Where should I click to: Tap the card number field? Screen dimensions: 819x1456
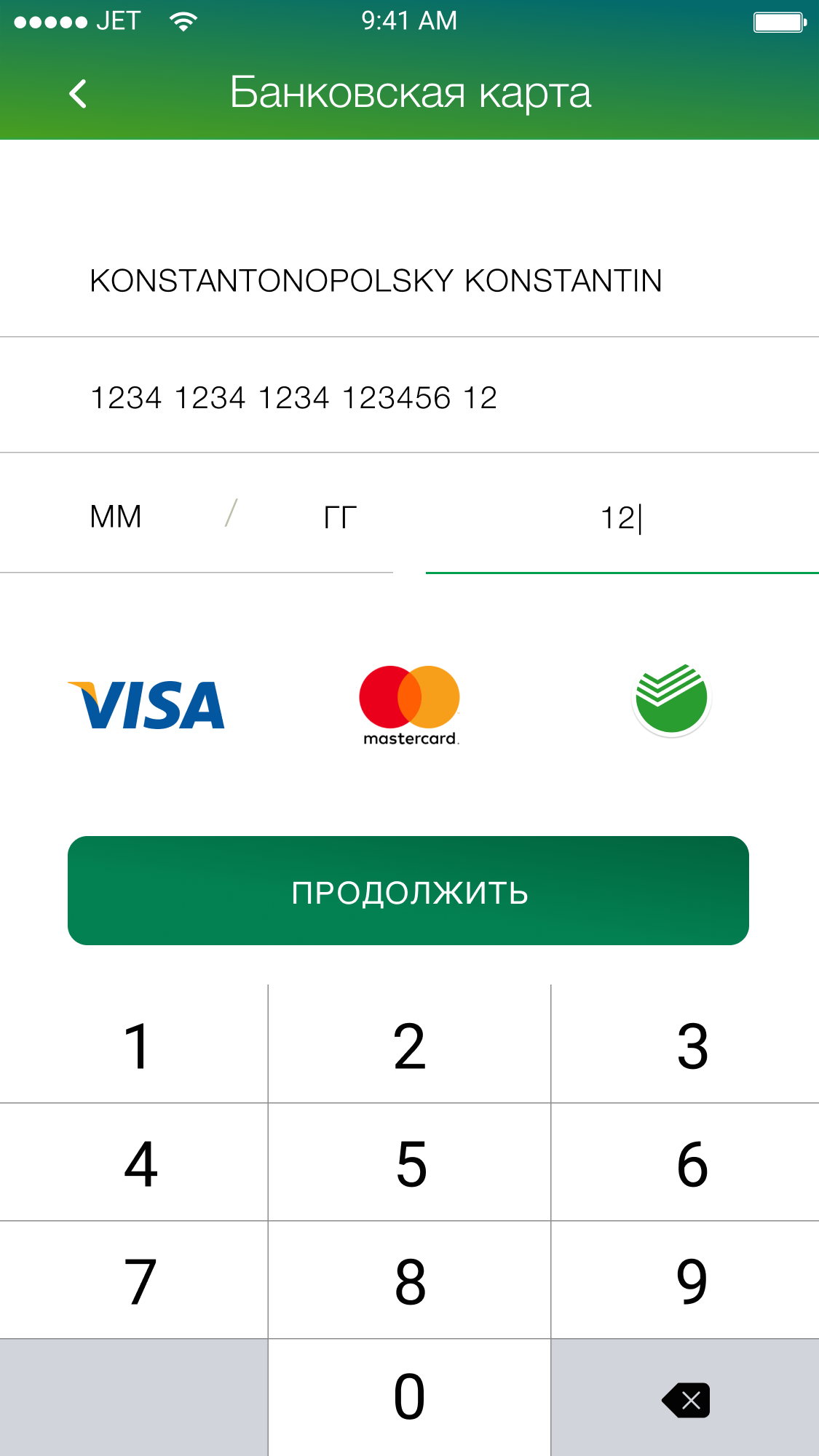pos(409,397)
